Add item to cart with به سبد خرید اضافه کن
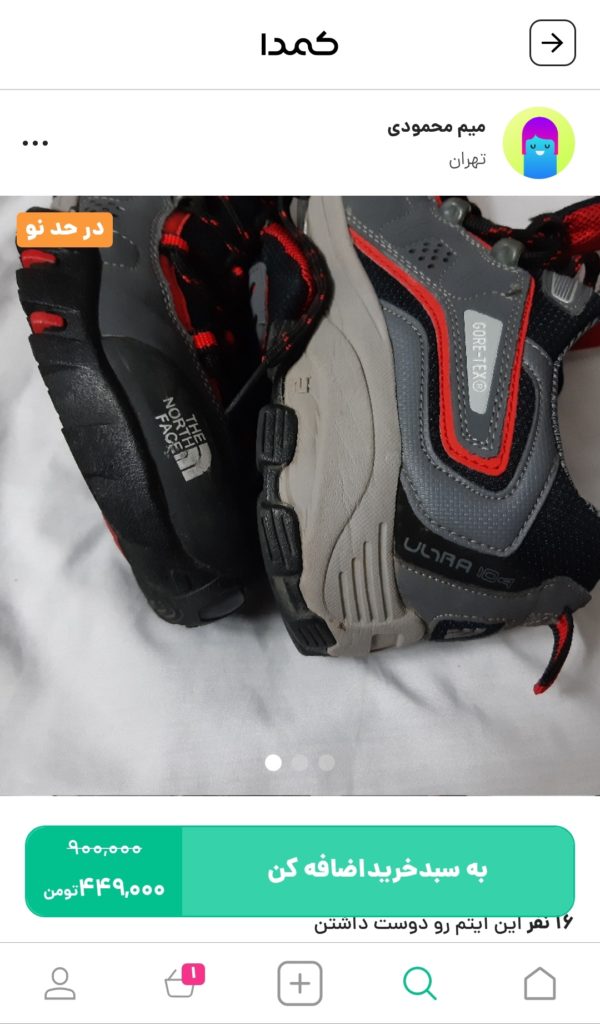The width and height of the screenshot is (600, 1024). click(378, 869)
